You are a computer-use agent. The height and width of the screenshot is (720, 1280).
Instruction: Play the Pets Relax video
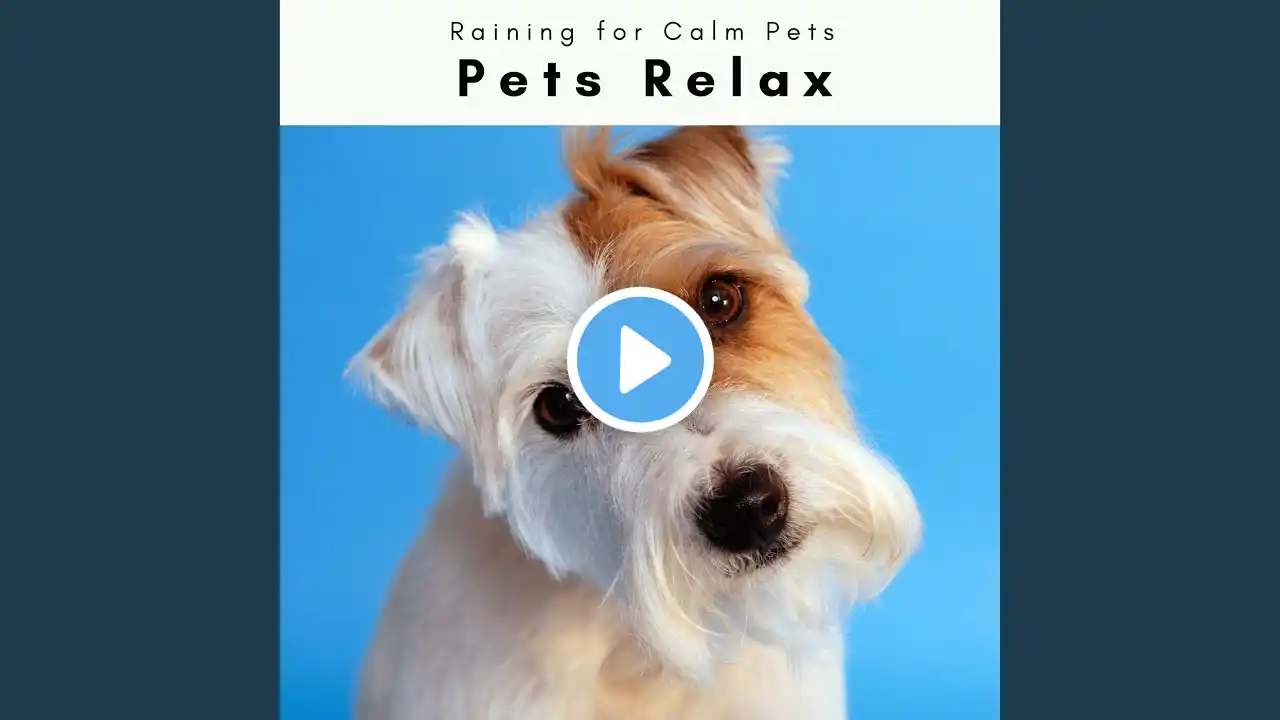640,359
